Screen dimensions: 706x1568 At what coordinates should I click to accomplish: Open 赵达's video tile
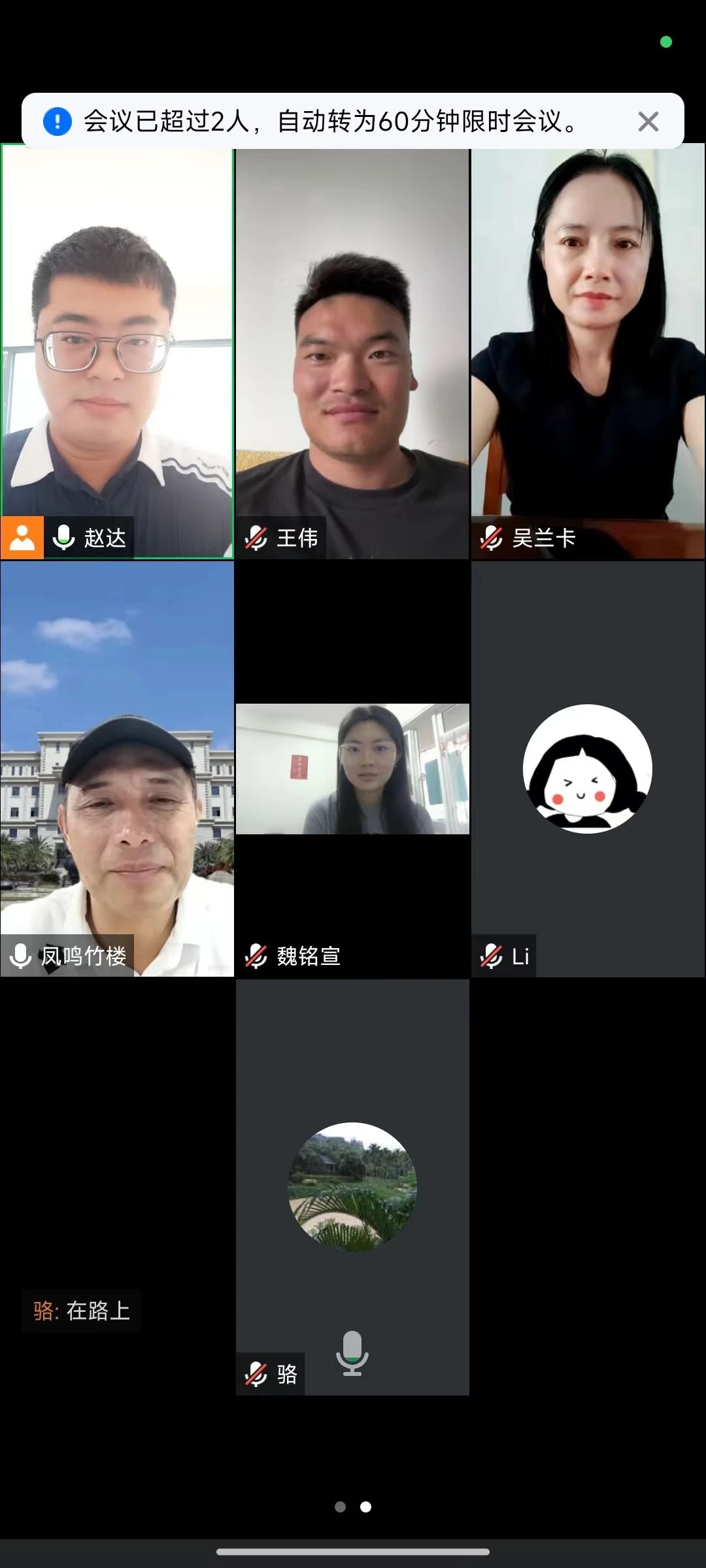tap(118, 353)
